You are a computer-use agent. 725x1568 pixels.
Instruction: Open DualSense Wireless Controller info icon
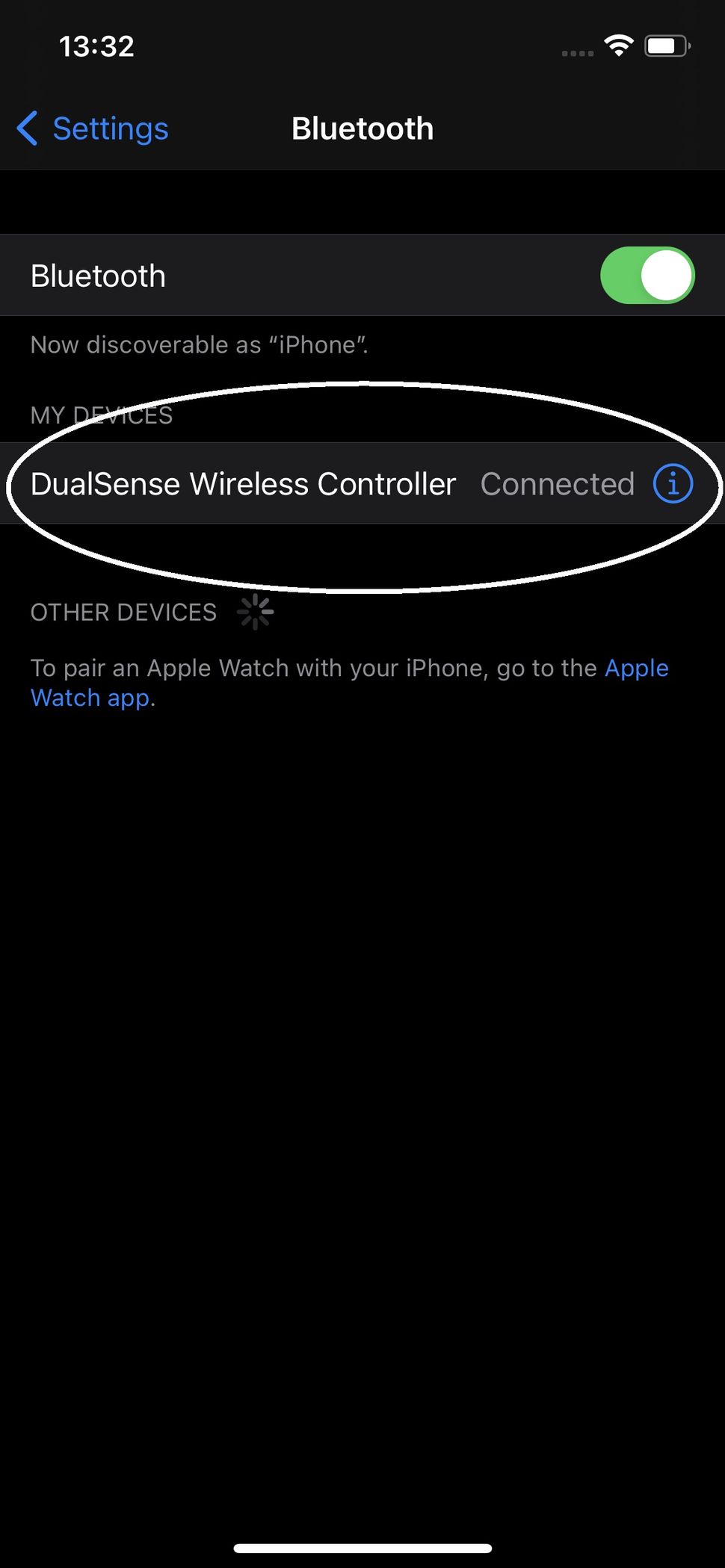(673, 484)
